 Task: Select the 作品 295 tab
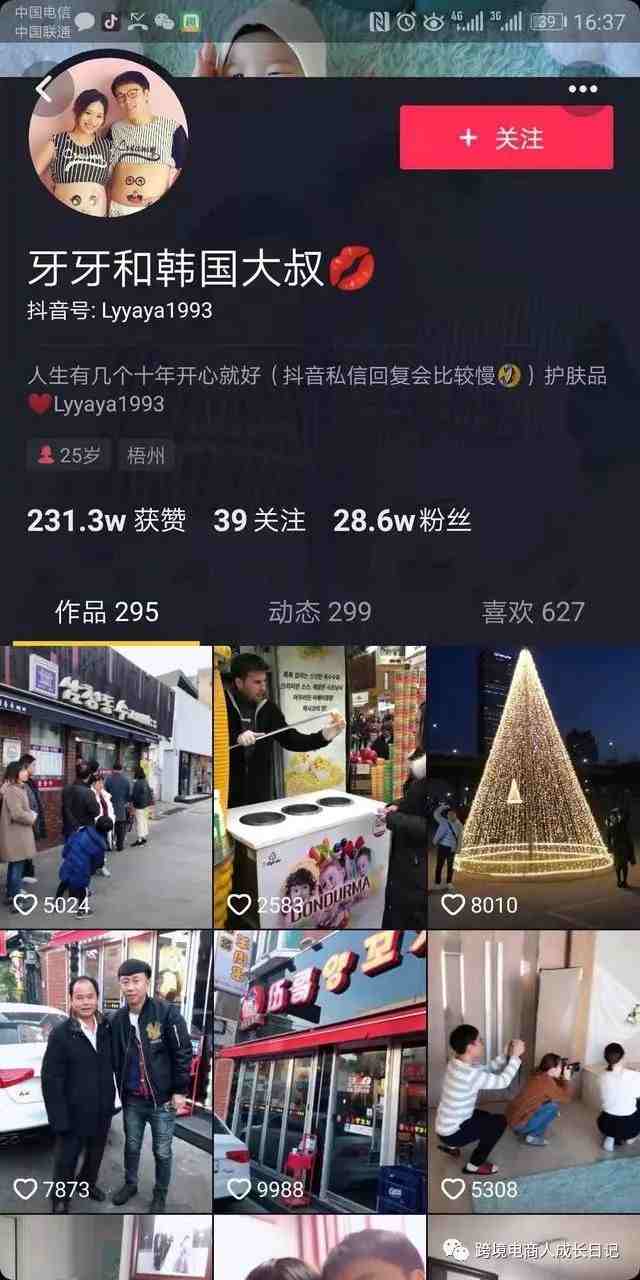coord(106,612)
